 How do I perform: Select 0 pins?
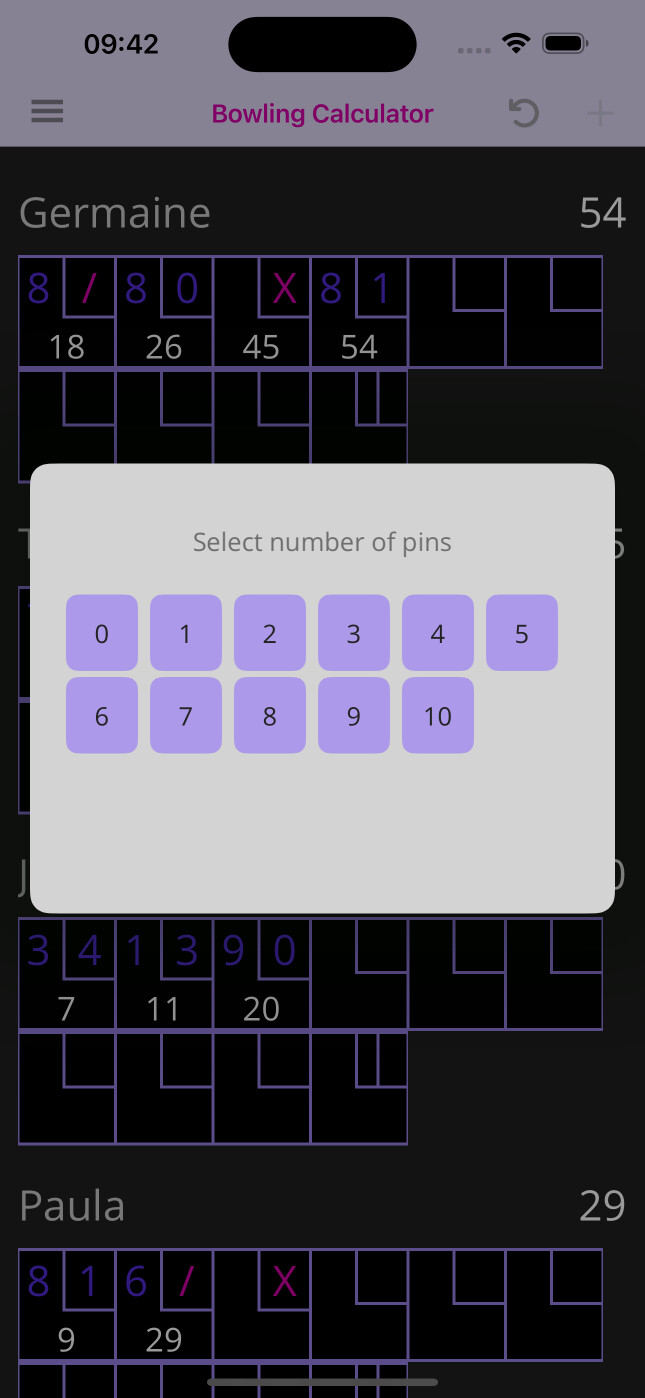point(102,633)
